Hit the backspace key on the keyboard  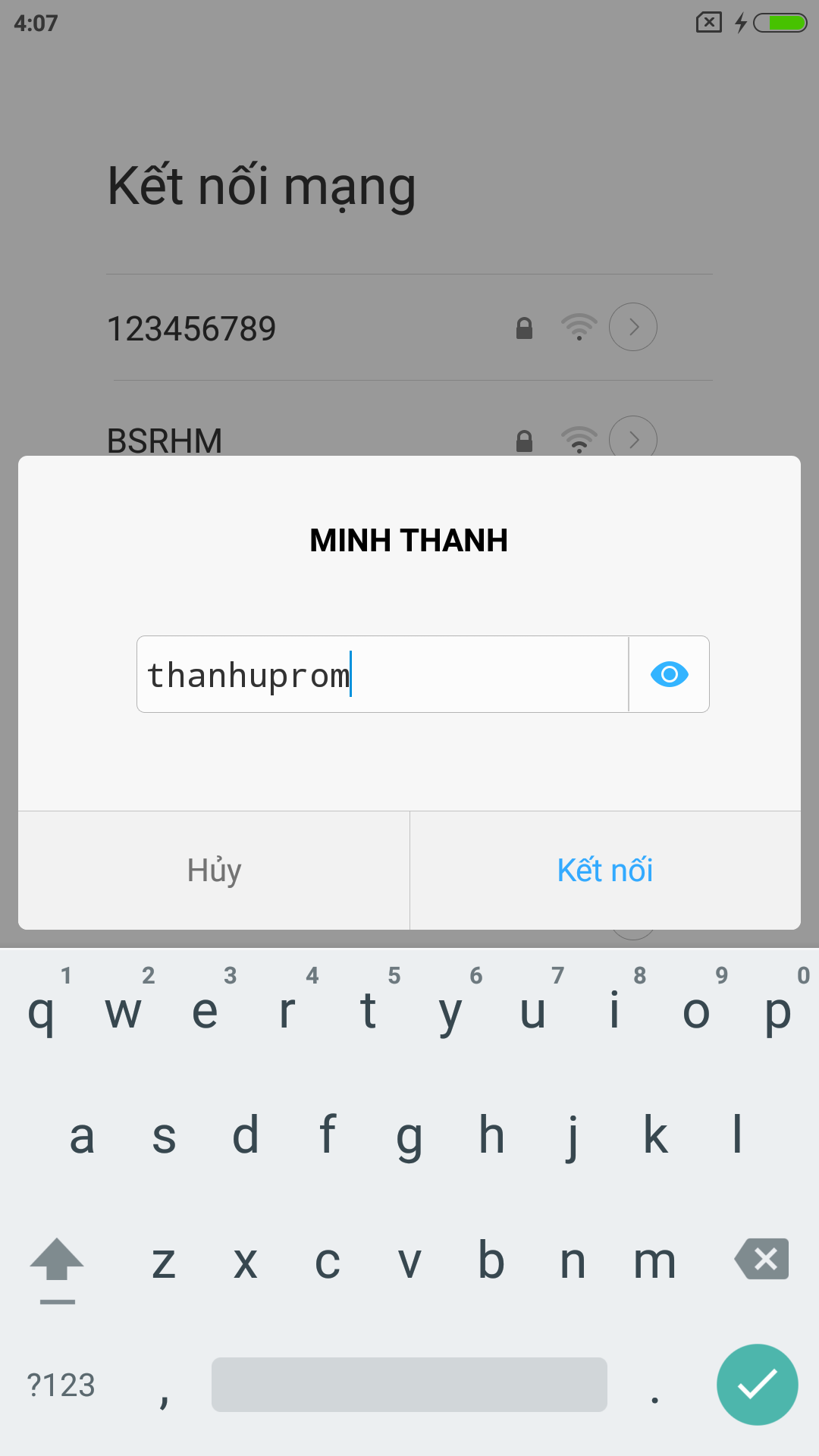(x=761, y=1260)
